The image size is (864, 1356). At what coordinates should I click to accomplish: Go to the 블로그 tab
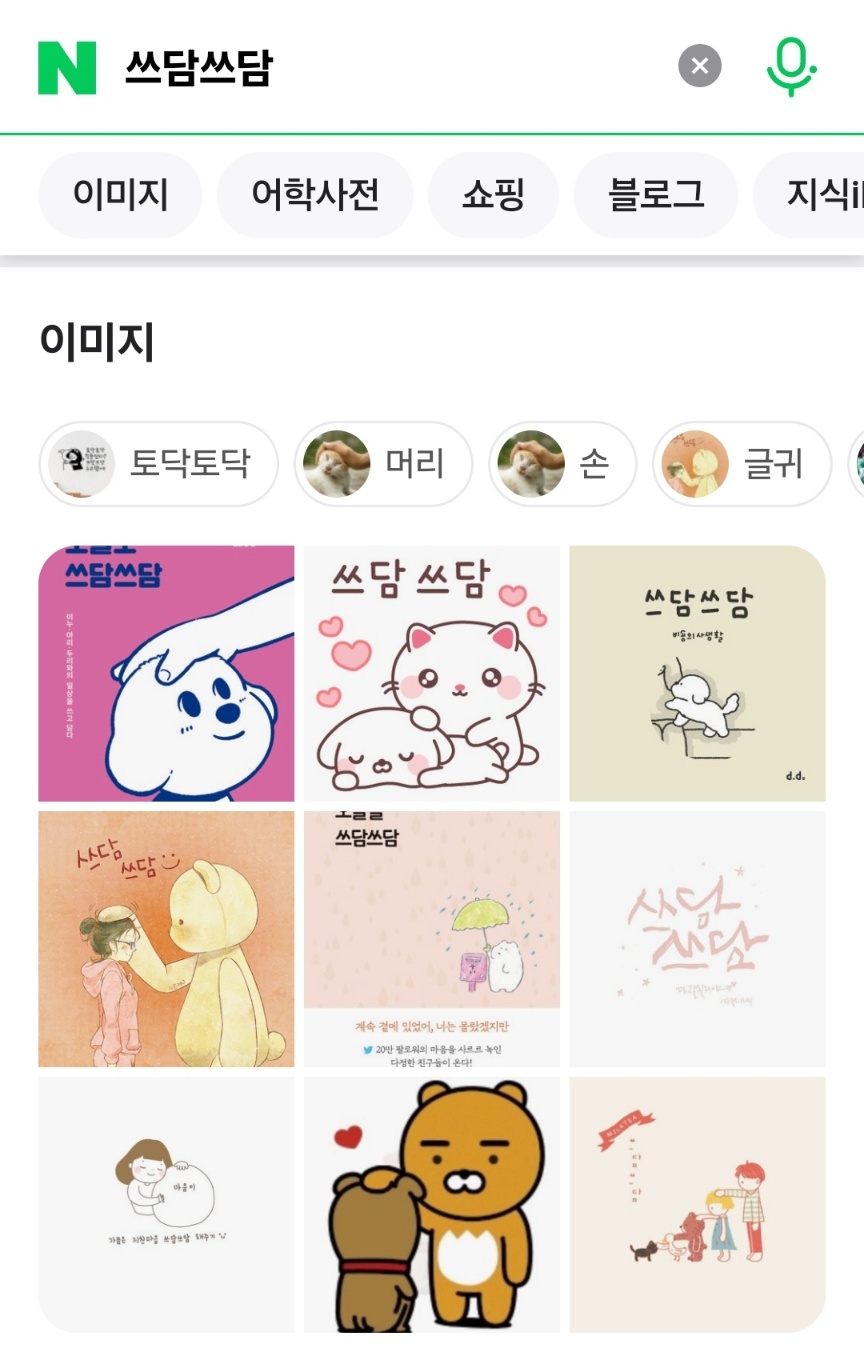click(x=656, y=195)
